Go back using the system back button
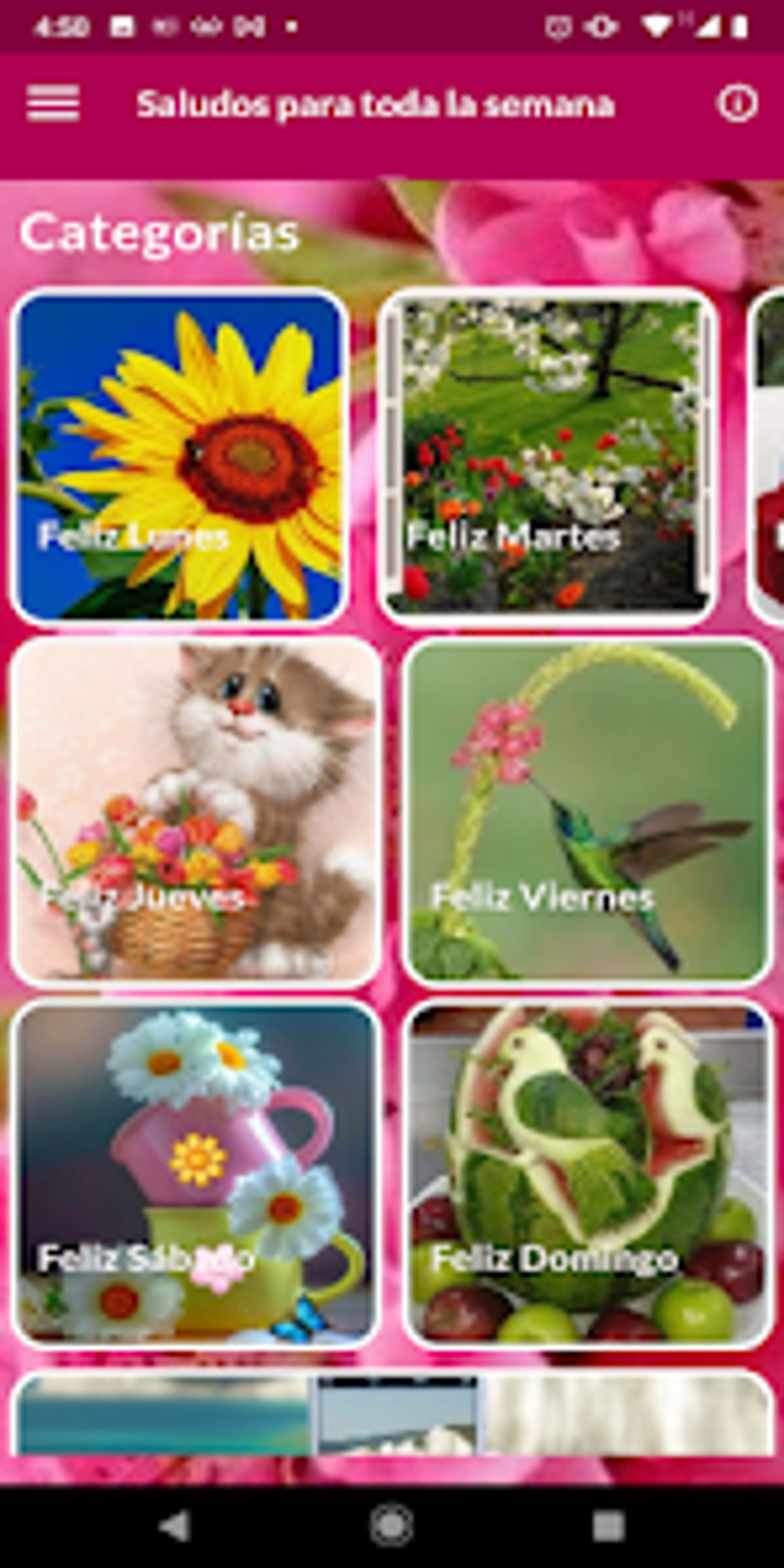784x1568 pixels. (174, 1525)
